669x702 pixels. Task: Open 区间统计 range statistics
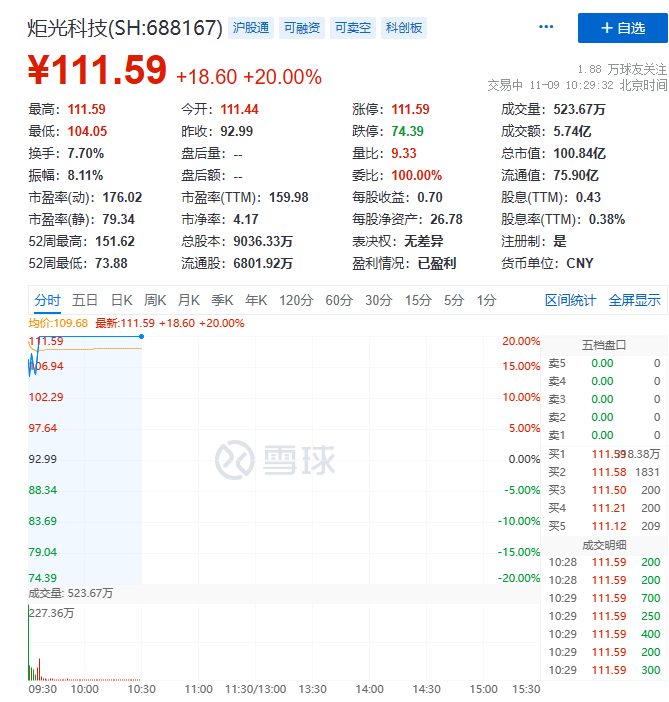click(x=570, y=300)
